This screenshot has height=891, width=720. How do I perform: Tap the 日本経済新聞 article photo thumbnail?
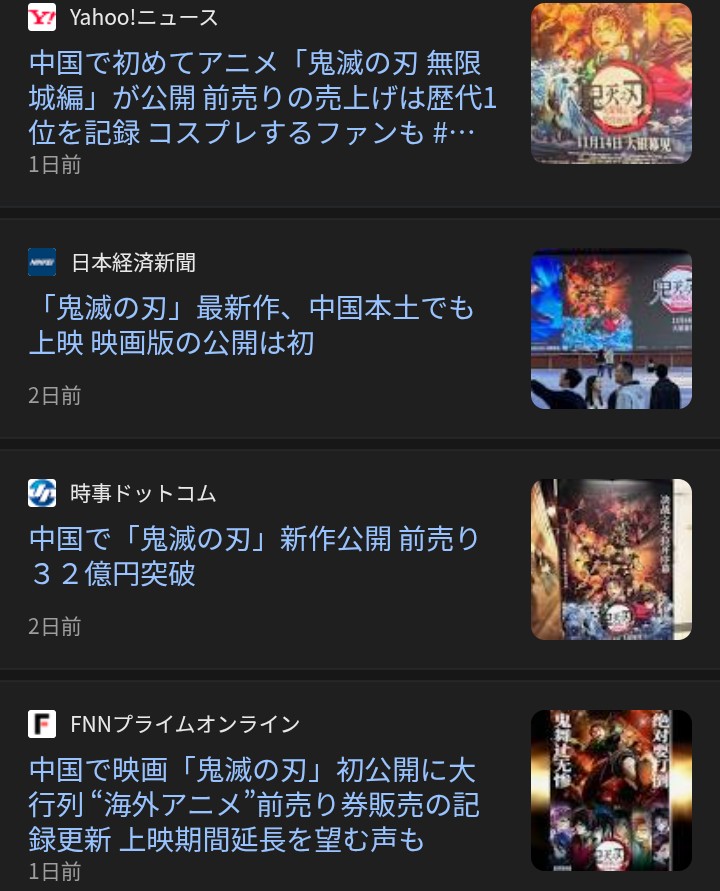611,329
